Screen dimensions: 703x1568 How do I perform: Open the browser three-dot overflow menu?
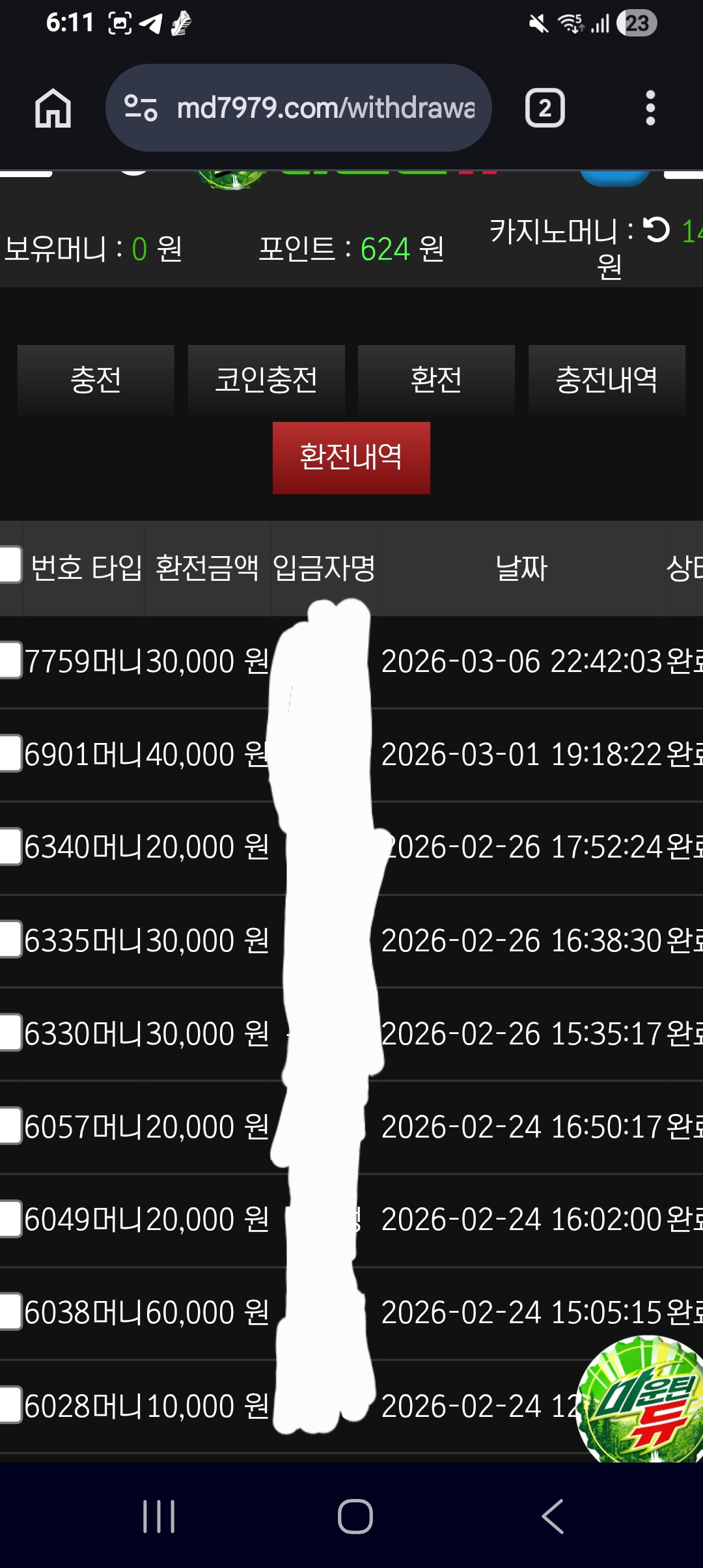(x=649, y=108)
